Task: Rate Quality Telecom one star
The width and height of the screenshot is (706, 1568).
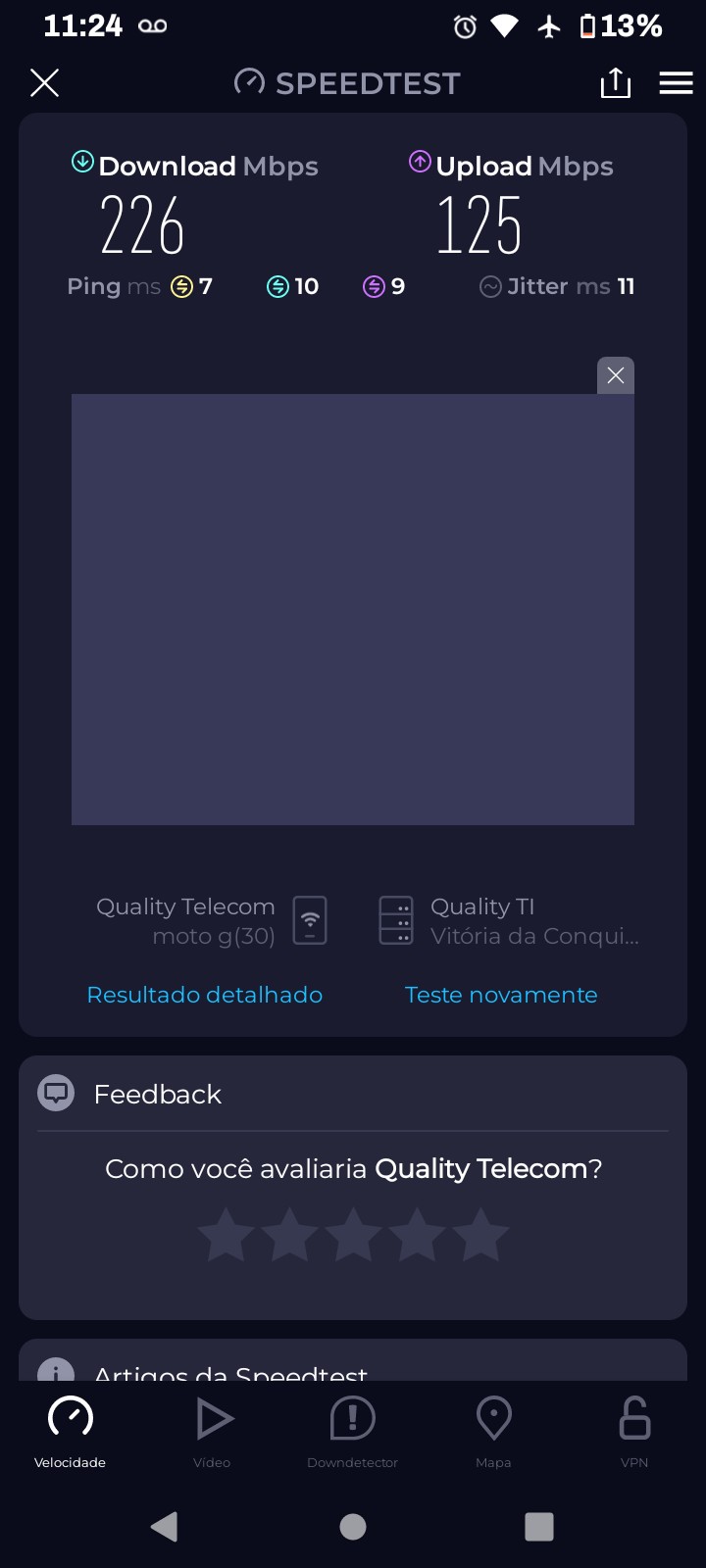Action: [226, 1235]
